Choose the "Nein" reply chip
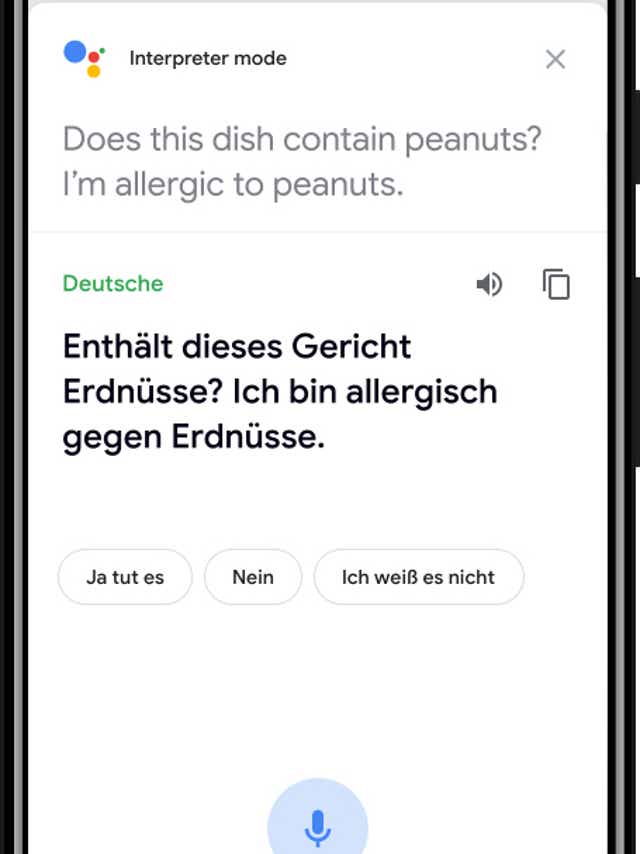The image size is (640, 854). (x=253, y=577)
